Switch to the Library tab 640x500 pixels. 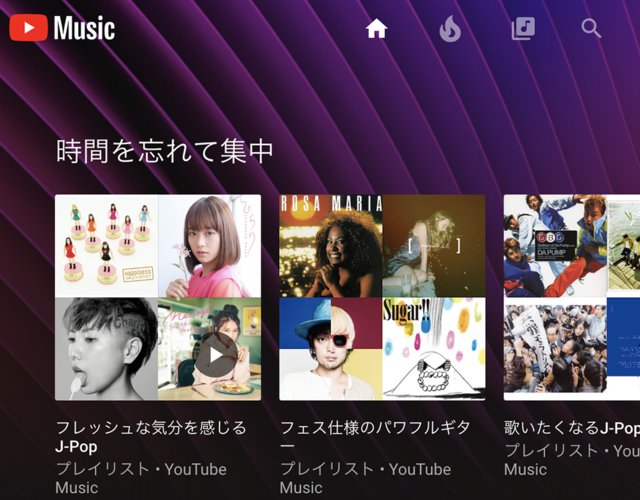[x=522, y=29]
